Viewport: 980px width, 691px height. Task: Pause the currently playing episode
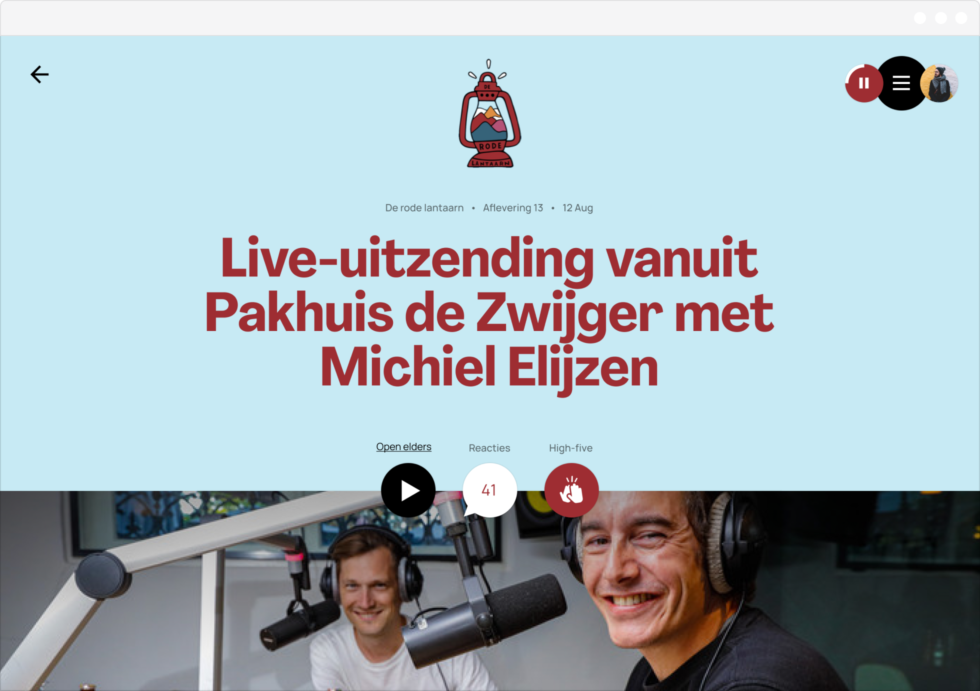coord(864,83)
